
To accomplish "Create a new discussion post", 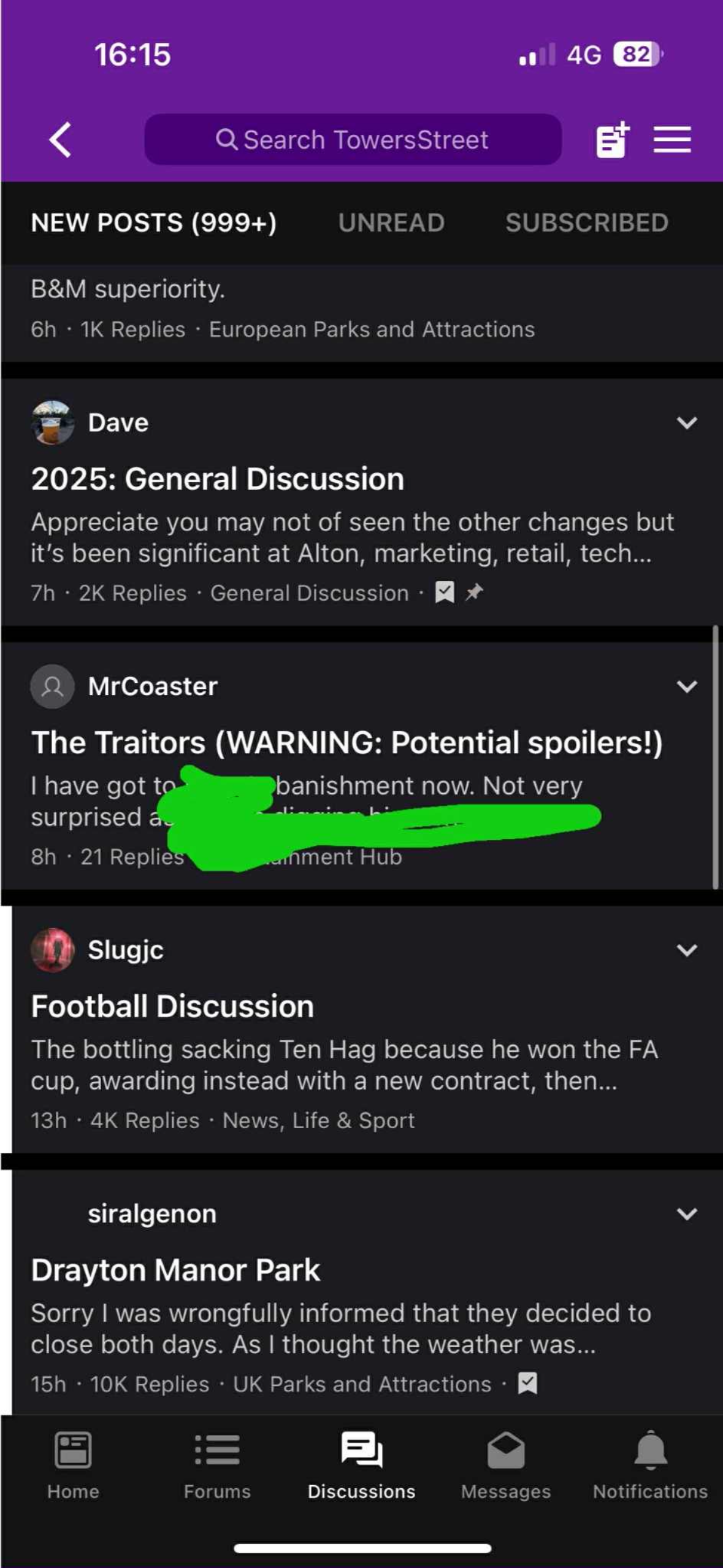I will [612, 140].
